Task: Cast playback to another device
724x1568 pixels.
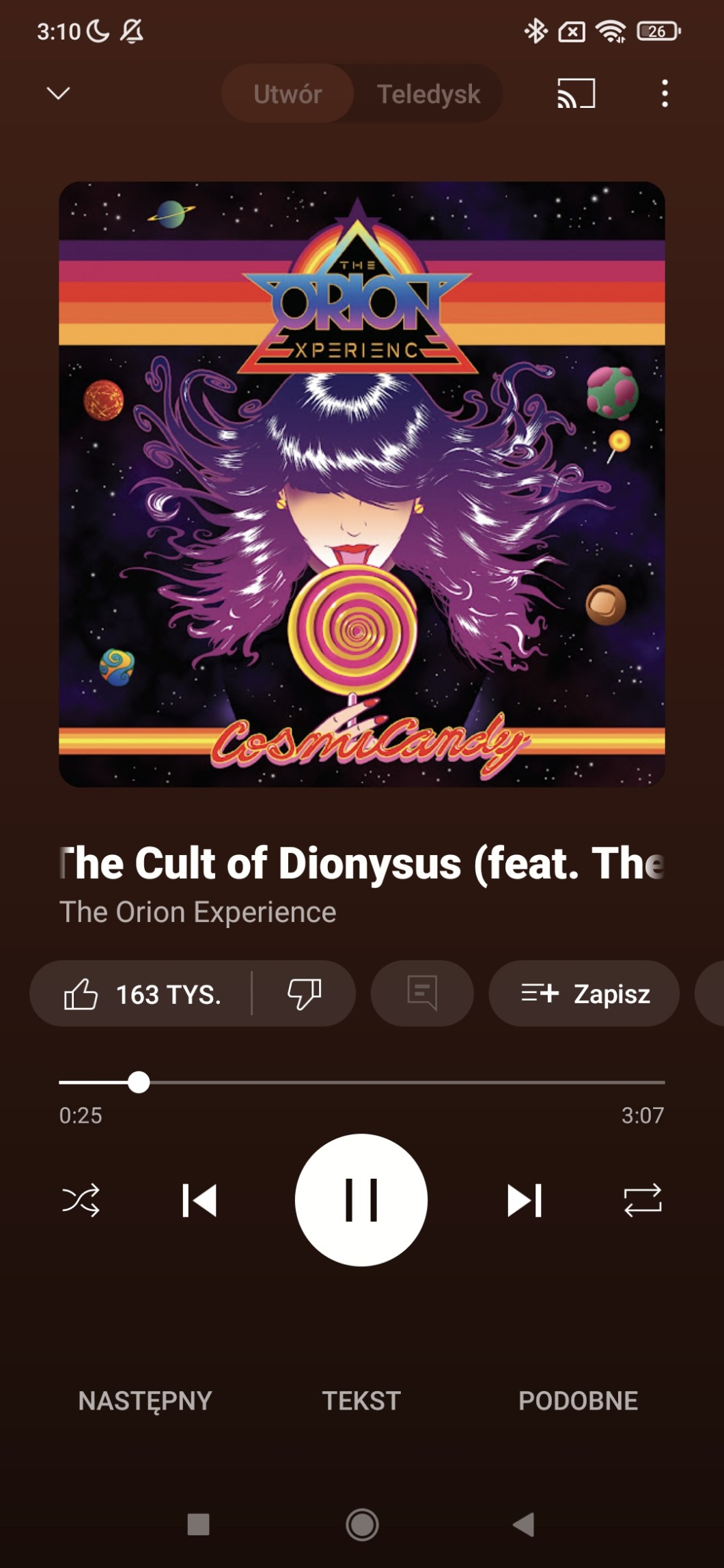Action: (x=576, y=94)
